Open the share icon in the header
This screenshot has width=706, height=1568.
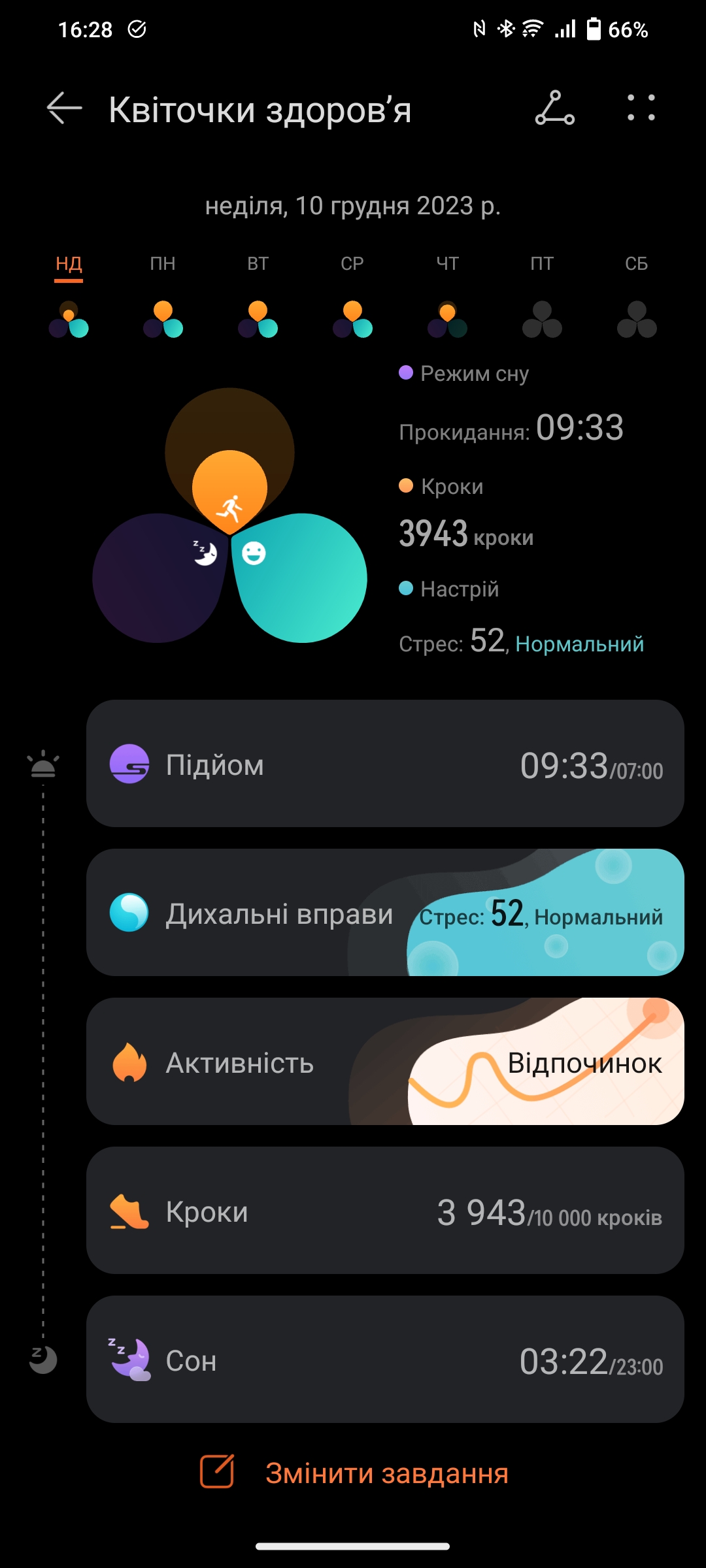(x=554, y=108)
